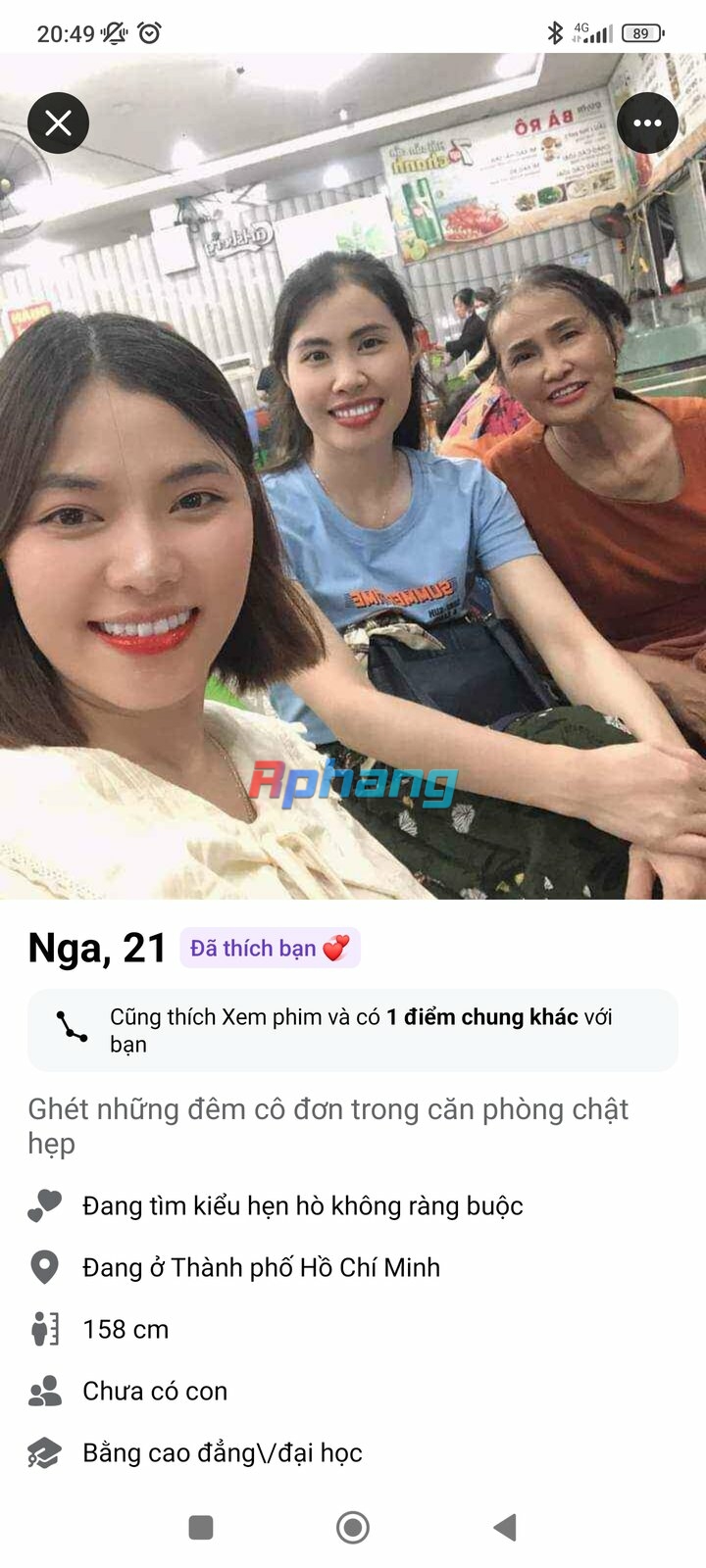The image size is (706, 1568).
Task: Open recent apps with the square button
Action: 201,1527
